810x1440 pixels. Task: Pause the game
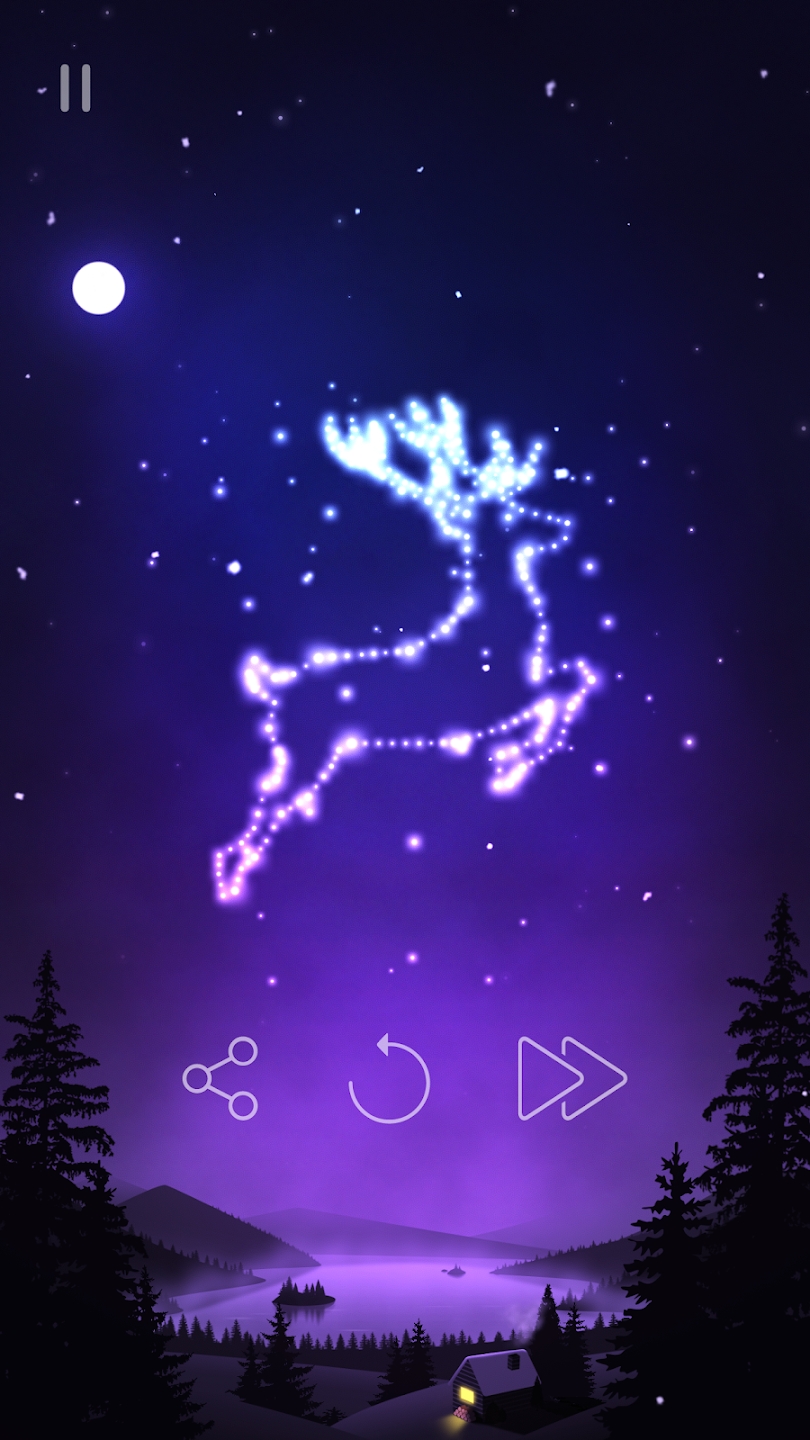75,88
